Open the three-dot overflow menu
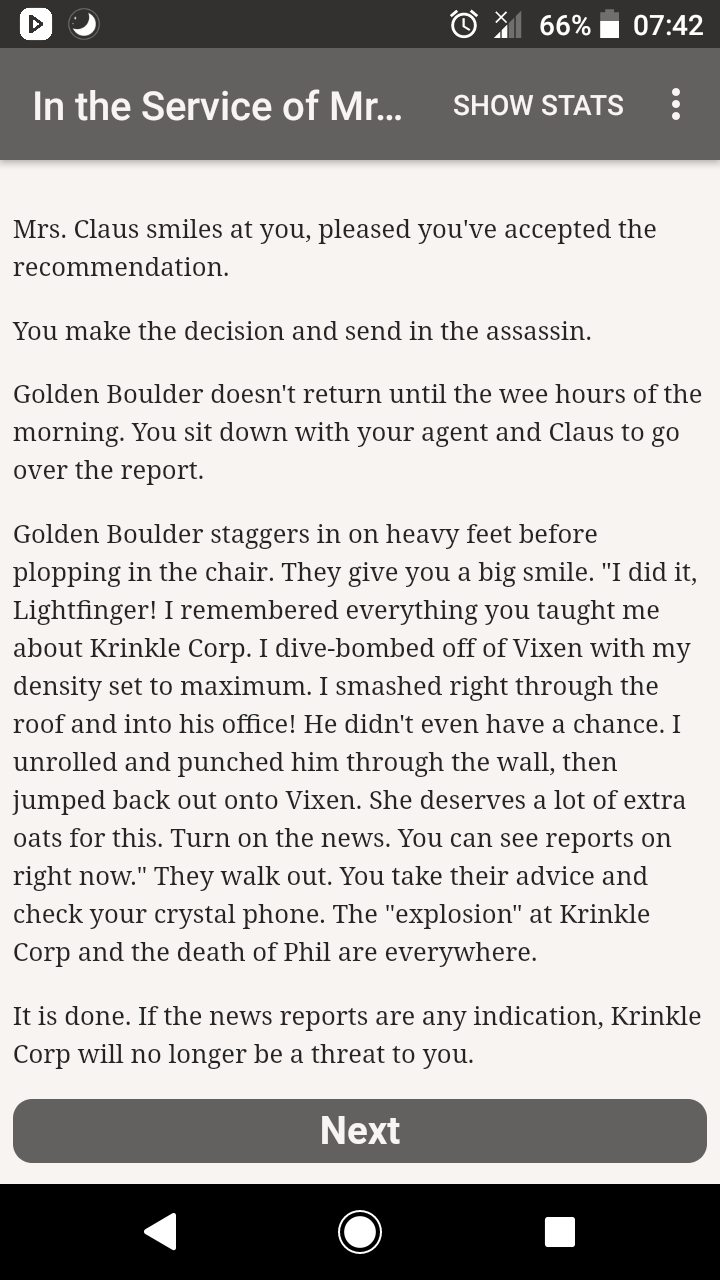This screenshot has height=1280, width=720. coord(676,105)
